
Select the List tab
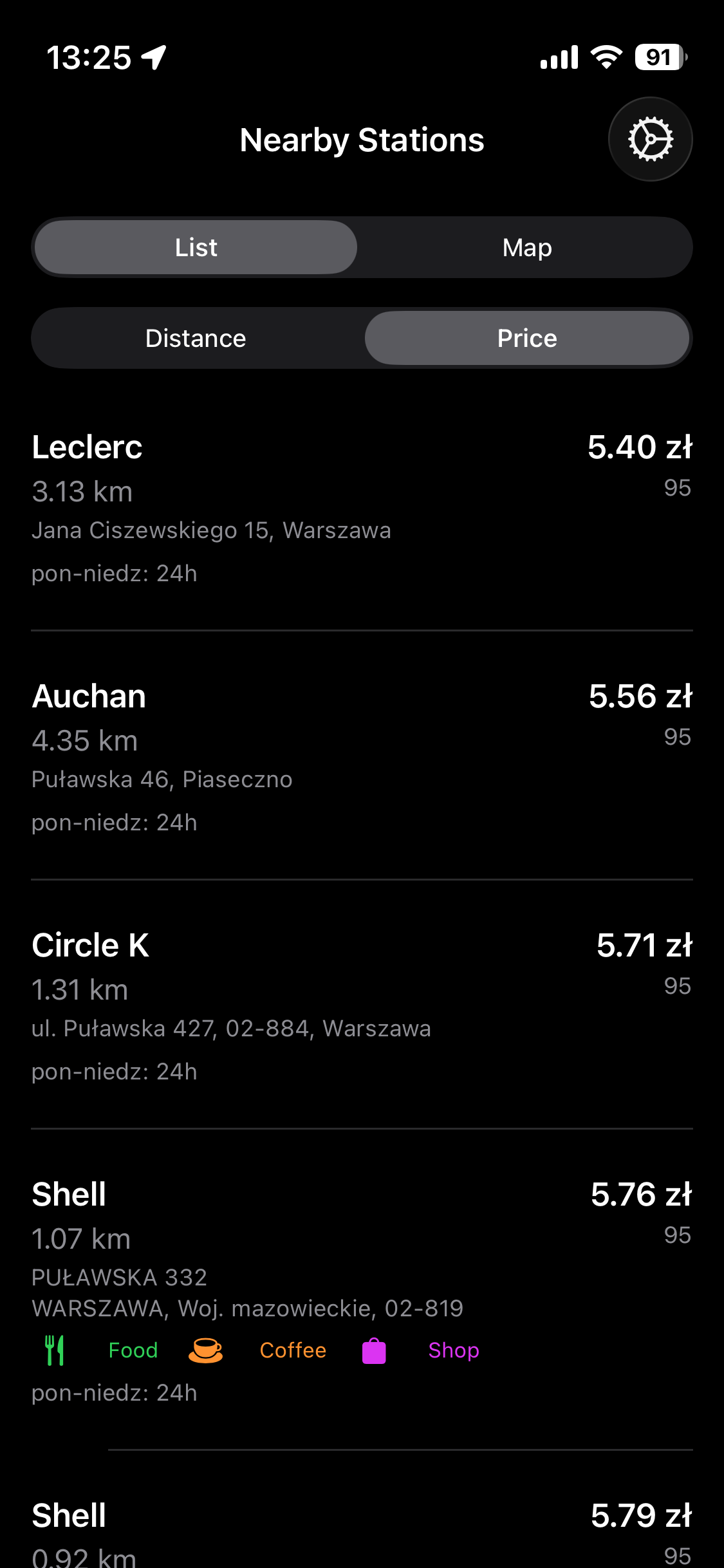point(196,247)
